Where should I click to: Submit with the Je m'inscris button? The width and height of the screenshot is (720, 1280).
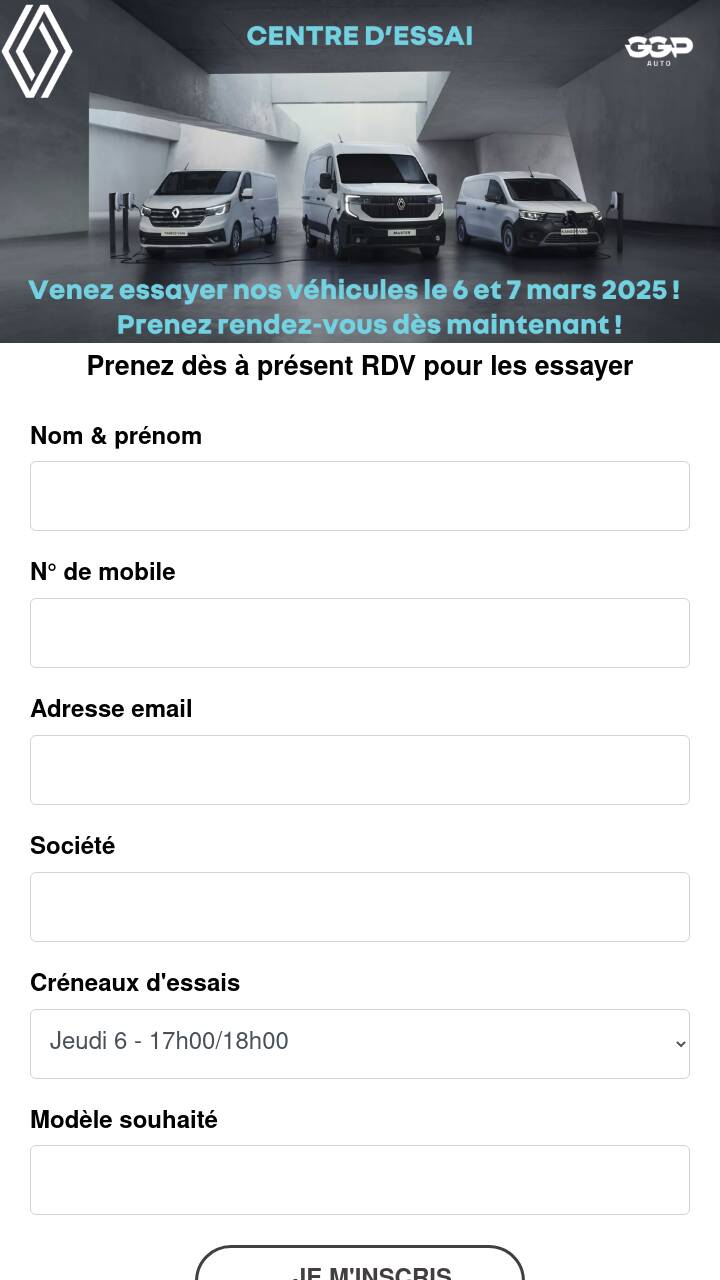coord(360,1266)
